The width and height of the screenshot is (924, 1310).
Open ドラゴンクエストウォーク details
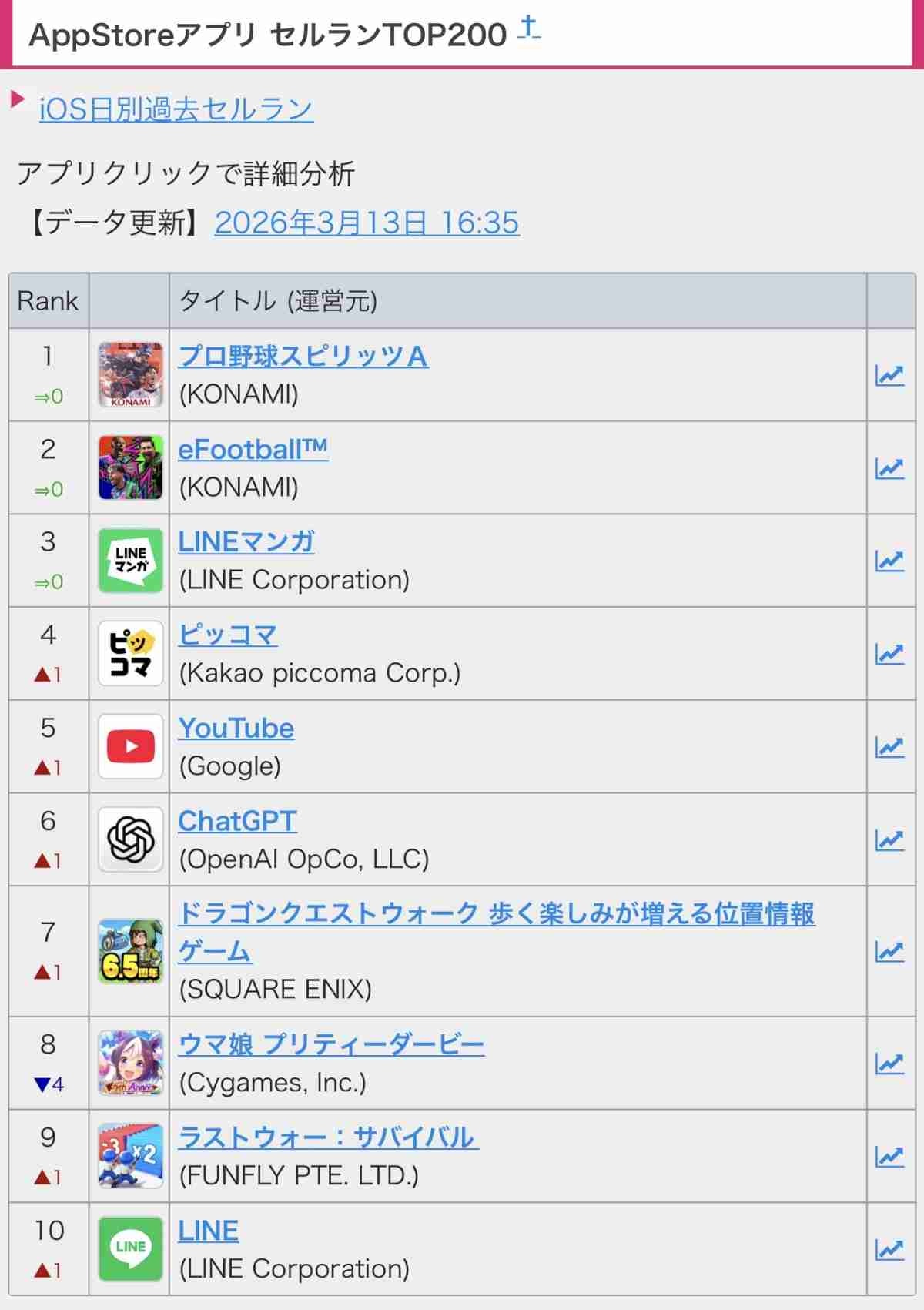click(496, 914)
